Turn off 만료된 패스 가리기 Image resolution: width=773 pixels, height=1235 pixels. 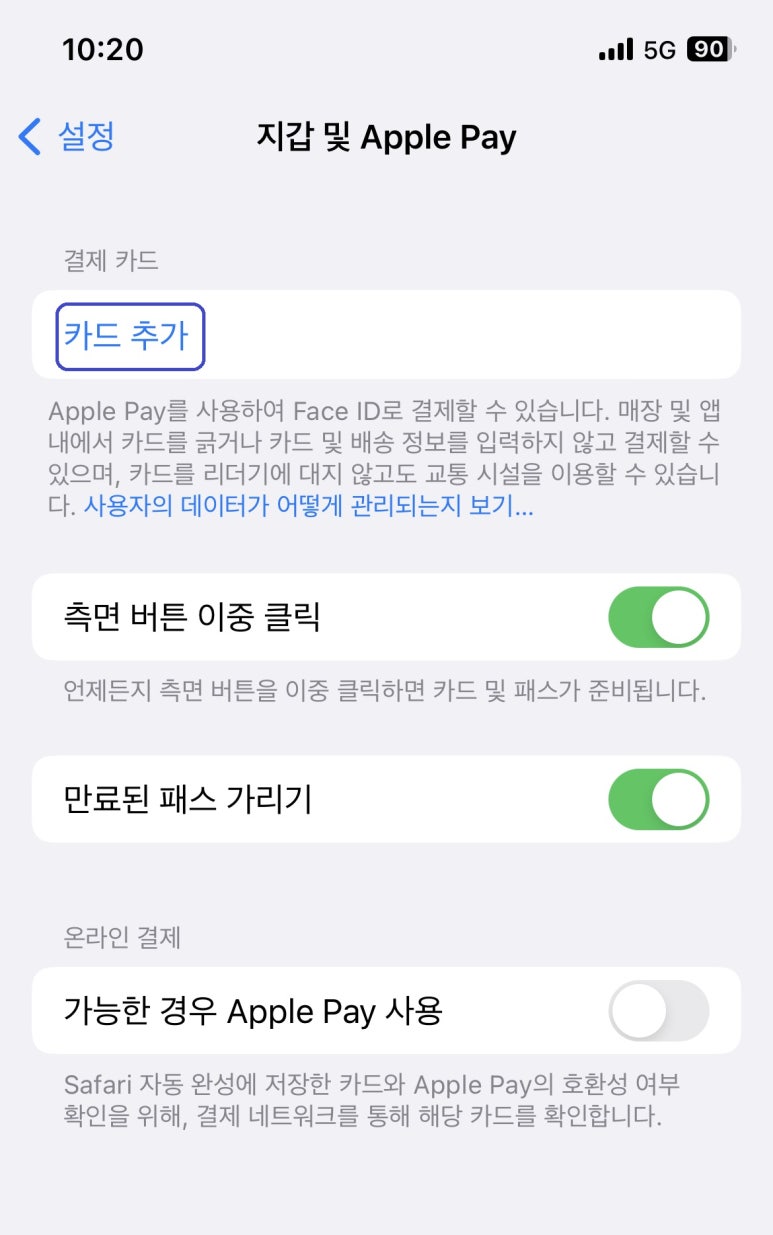coord(658,799)
